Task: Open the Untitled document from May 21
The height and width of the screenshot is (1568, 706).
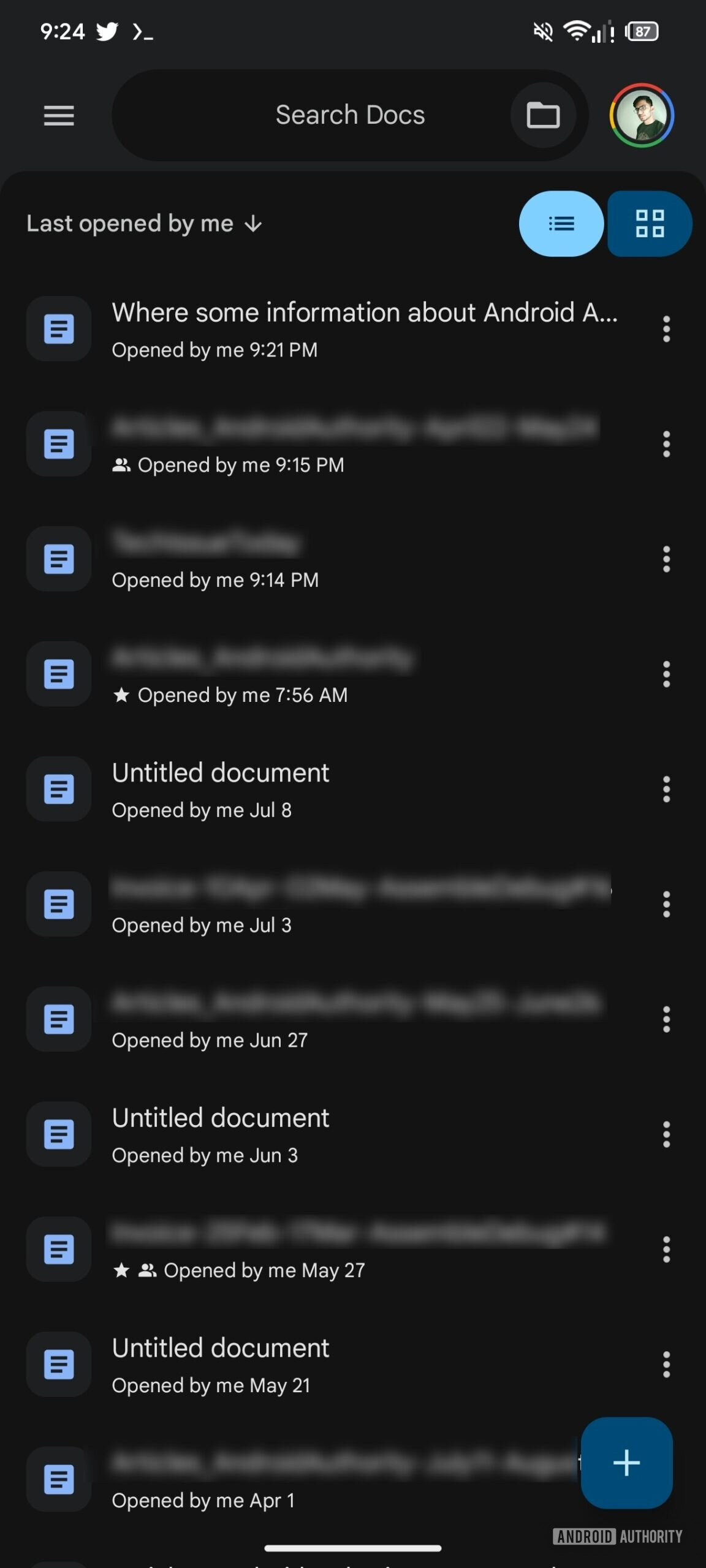Action: click(221, 1365)
